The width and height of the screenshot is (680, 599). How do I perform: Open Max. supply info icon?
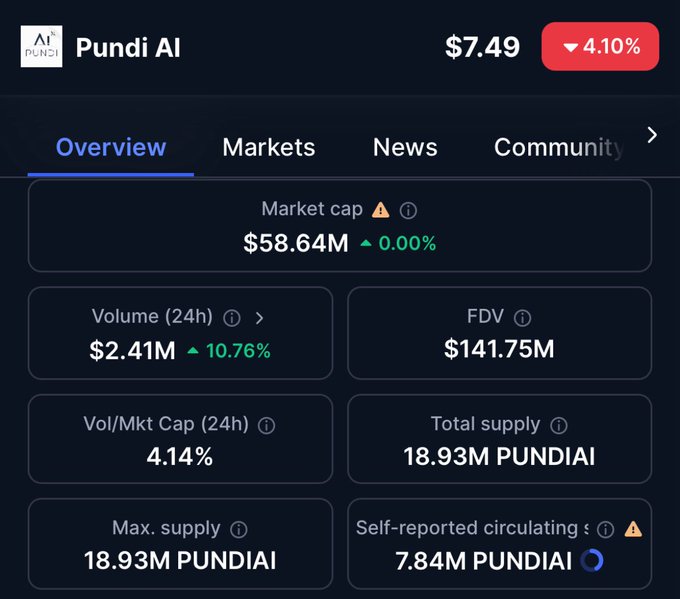coord(238,530)
